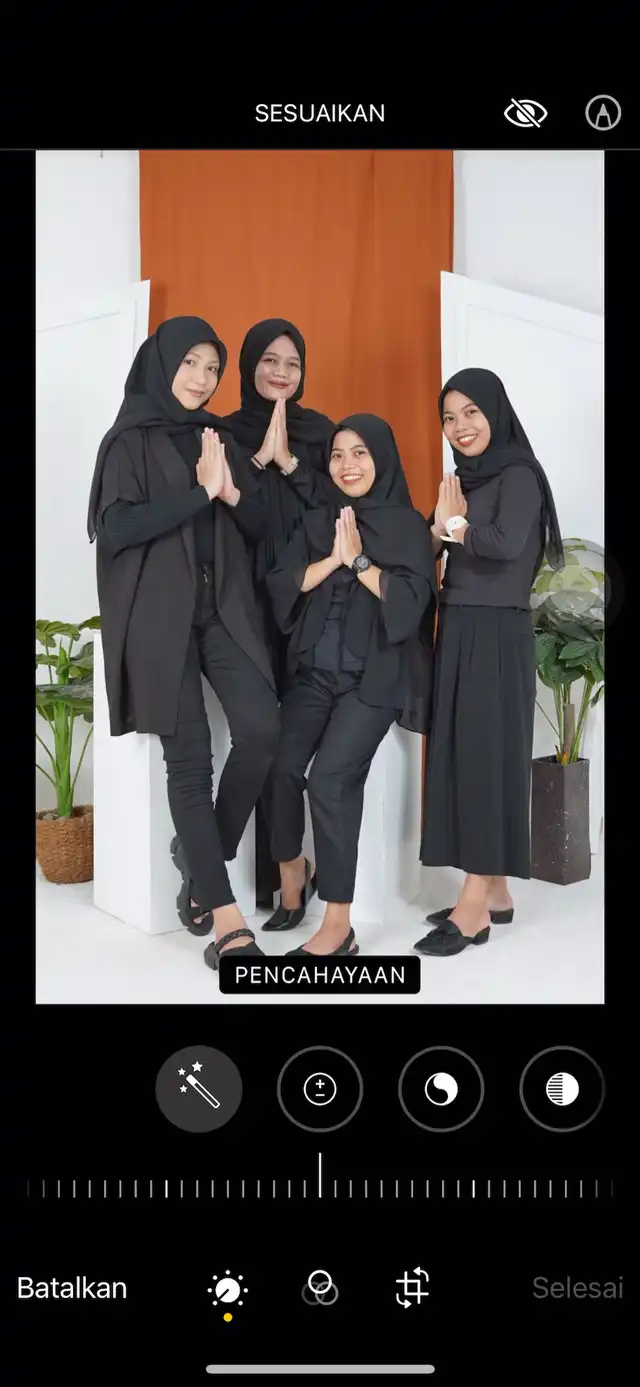Image resolution: width=640 pixels, height=1387 pixels.
Task: Toggle the hide-edits eye icon
Action: click(x=525, y=114)
